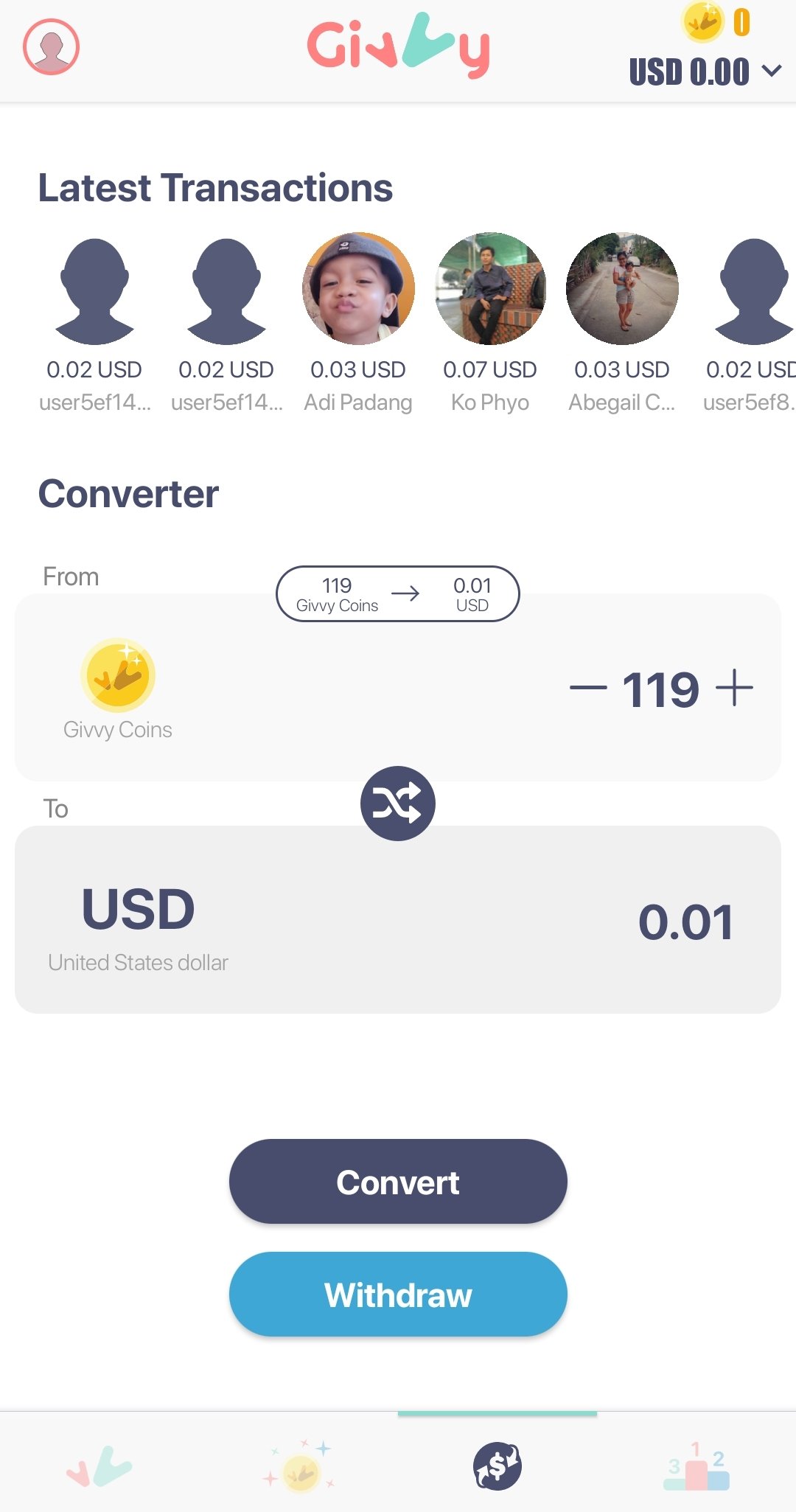Open the profile avatar icon
The image size is (796, 1512).
(x=52, y=46)
